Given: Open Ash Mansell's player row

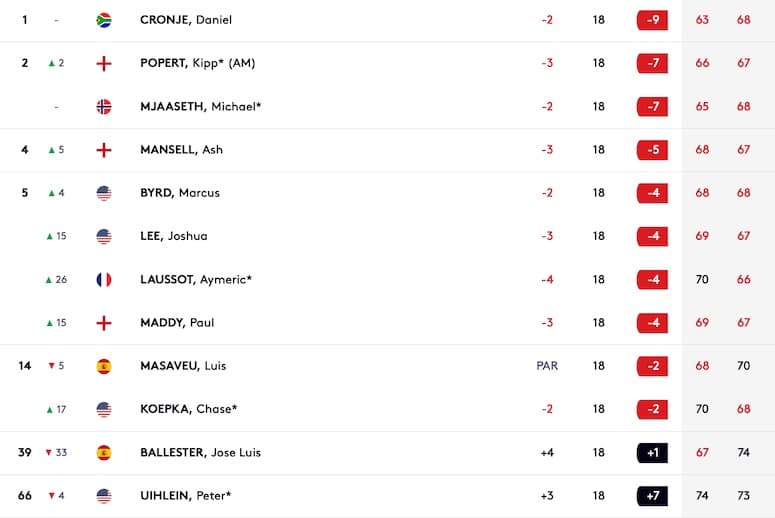Looking at the screenshot, I should pos(388,150).
